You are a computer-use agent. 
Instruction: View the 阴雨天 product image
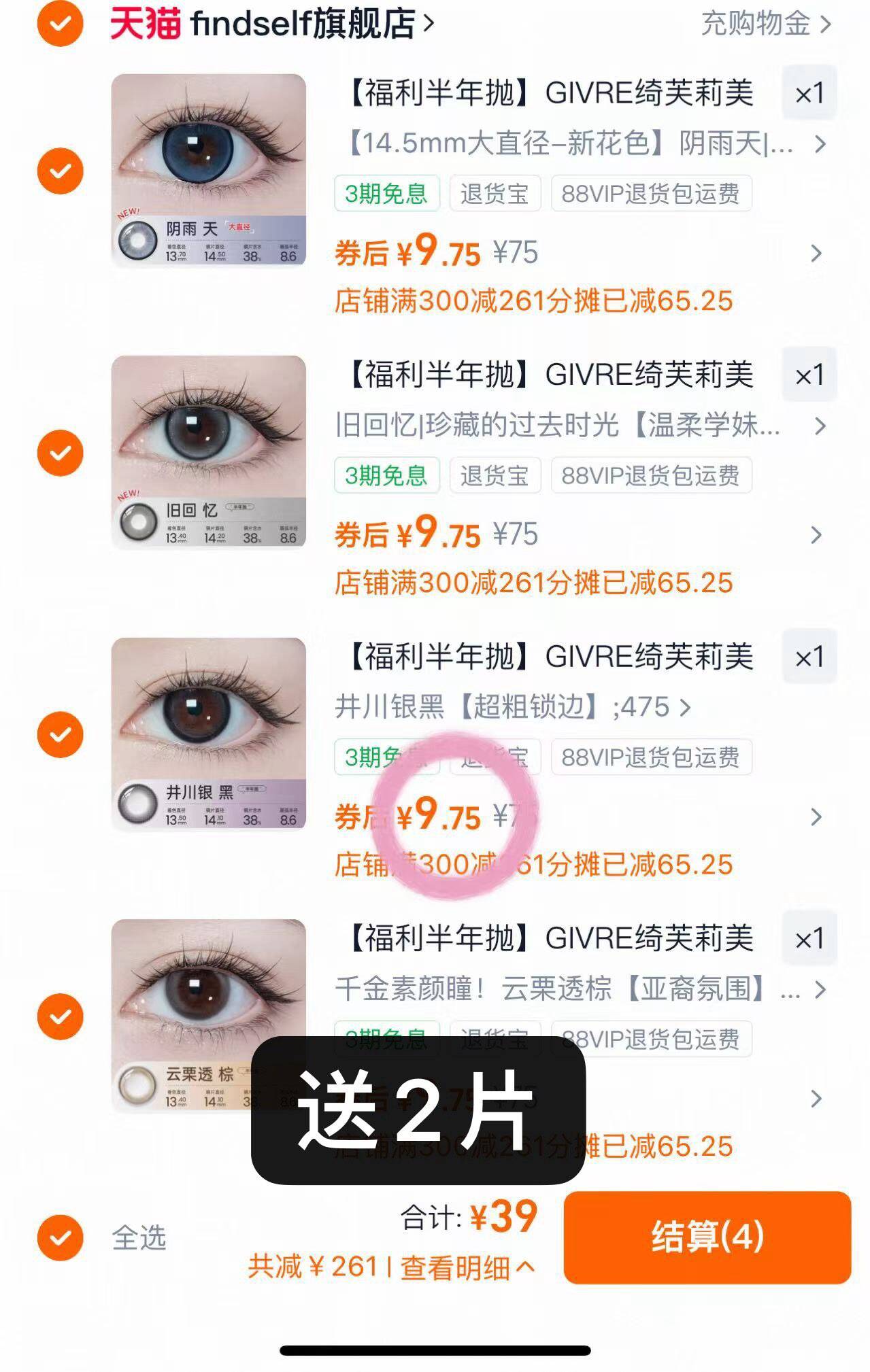pos(209,171)
